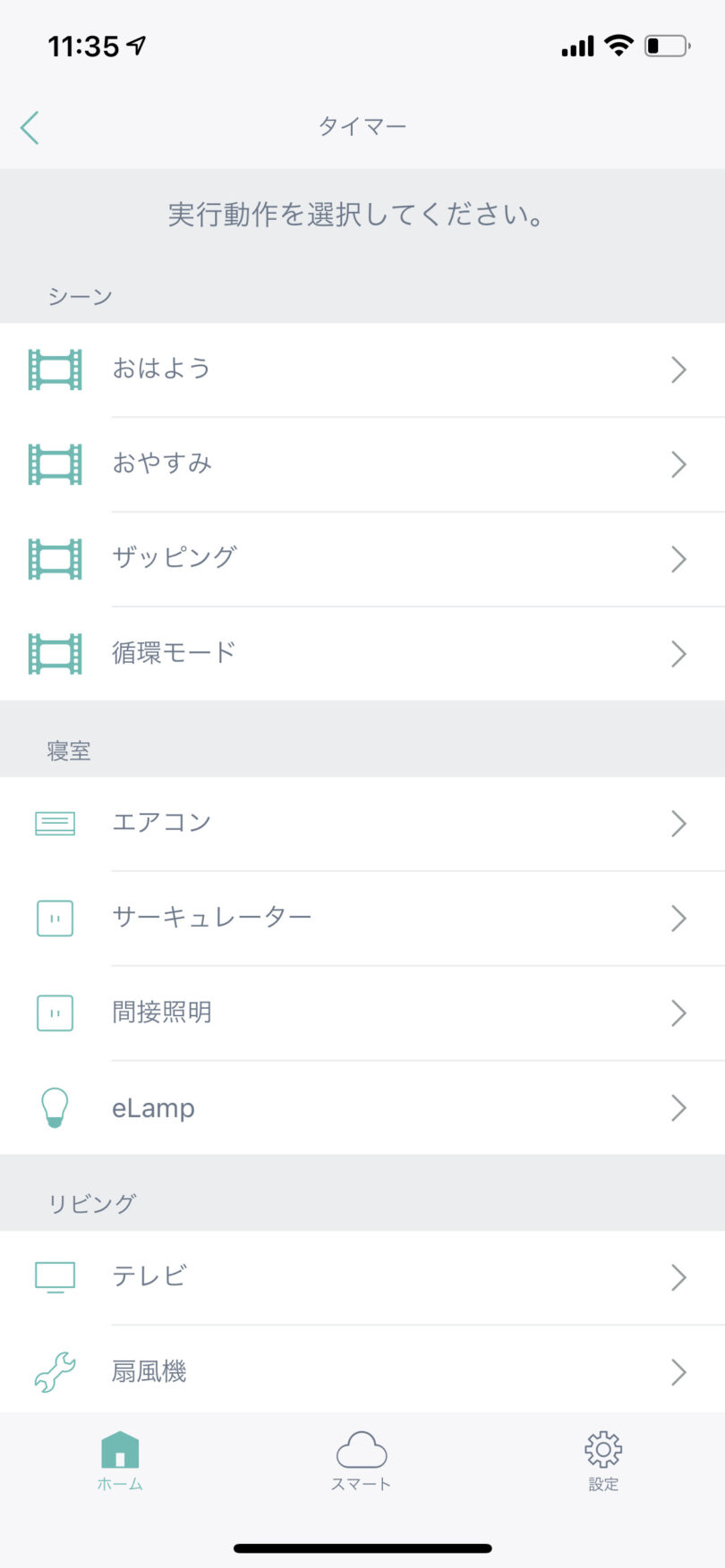725x1568 pixels.
Task: Switch to the ホーム tab
Action: point(120,1462)
